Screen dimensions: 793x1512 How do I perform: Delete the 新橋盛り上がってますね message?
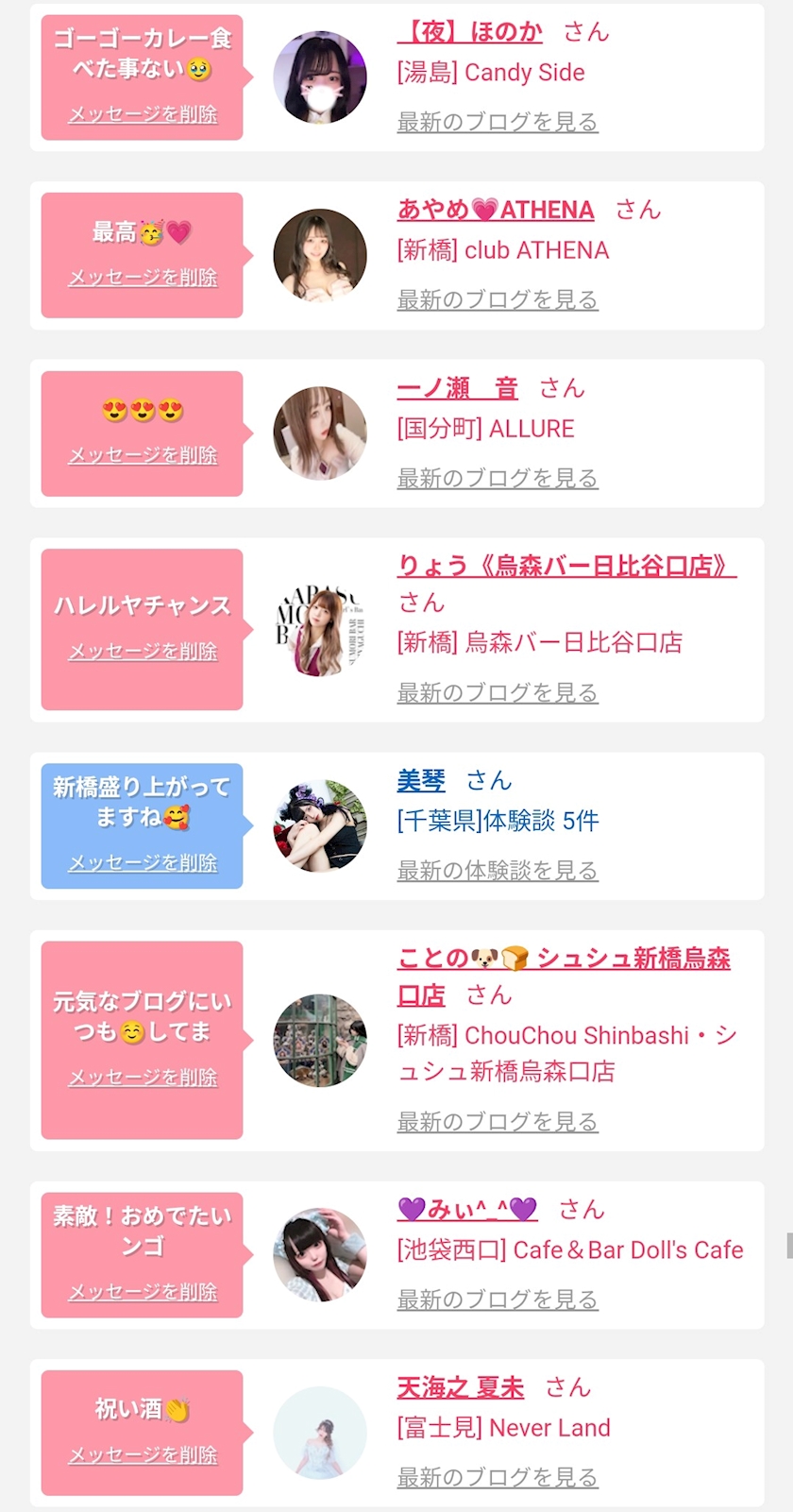tap(143, 863)
